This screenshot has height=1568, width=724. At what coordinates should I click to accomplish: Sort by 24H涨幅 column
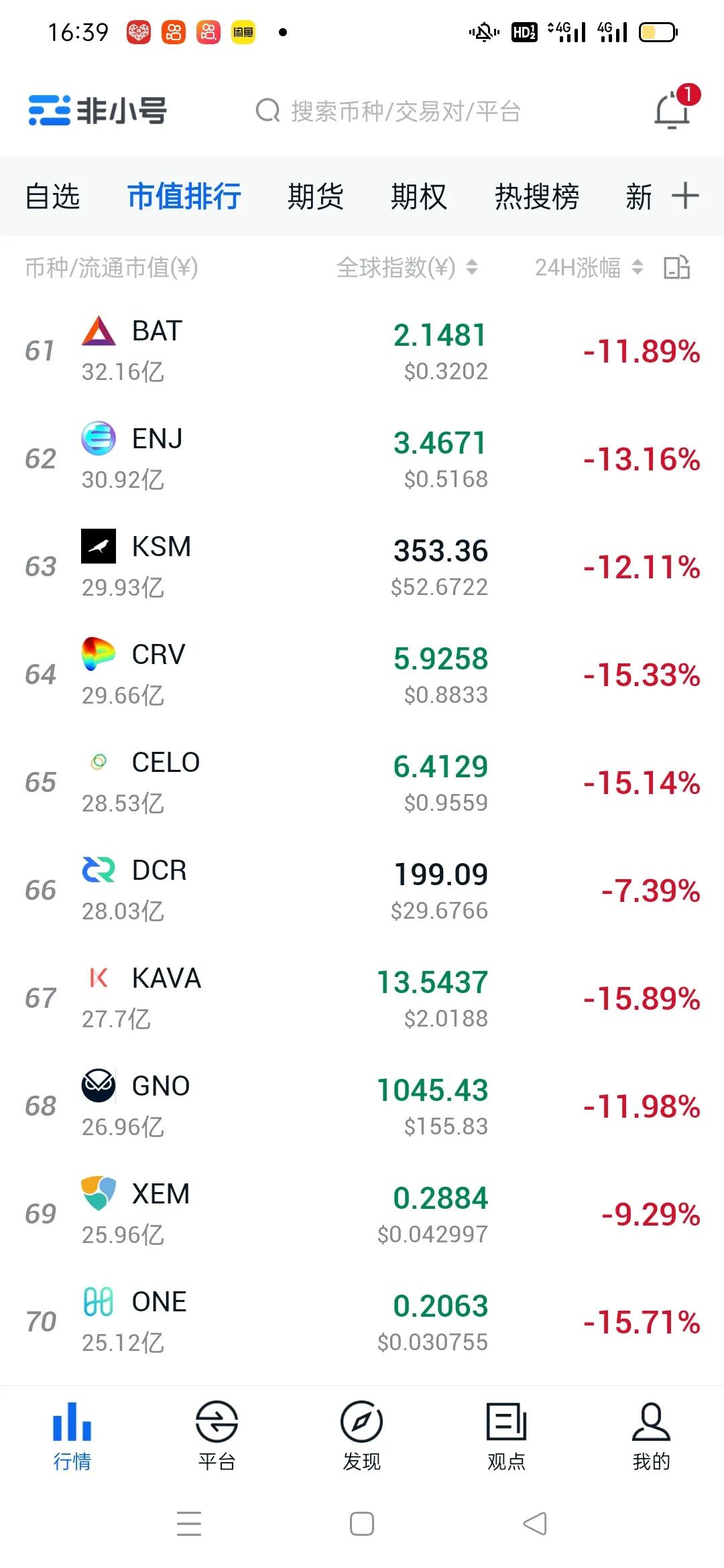point(588,268)
